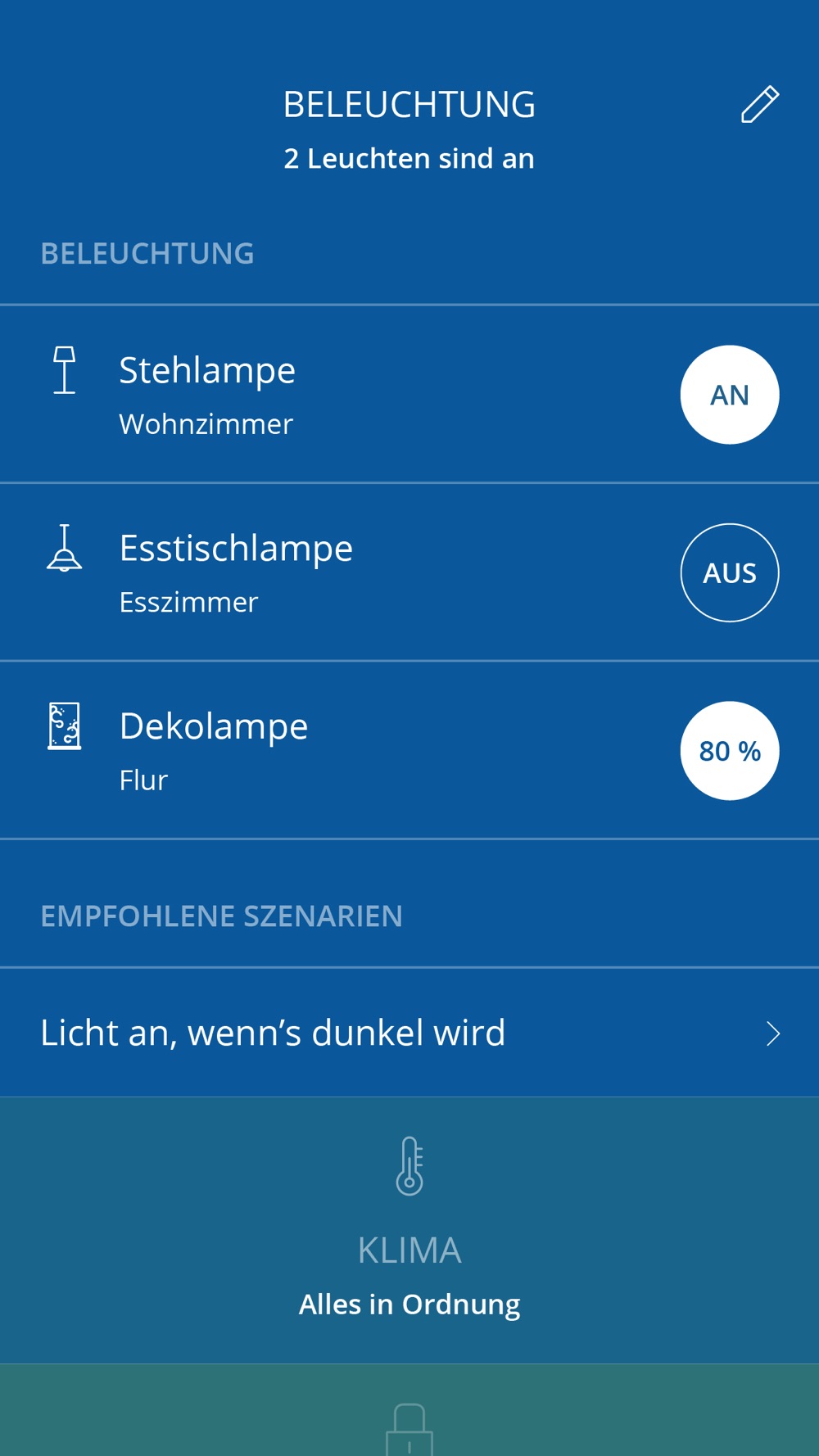Open scenario Licht an, wenn's dunkel wird
Image resolution: width=819 pixels, height=1456 pixels.
coord(409,1033)
